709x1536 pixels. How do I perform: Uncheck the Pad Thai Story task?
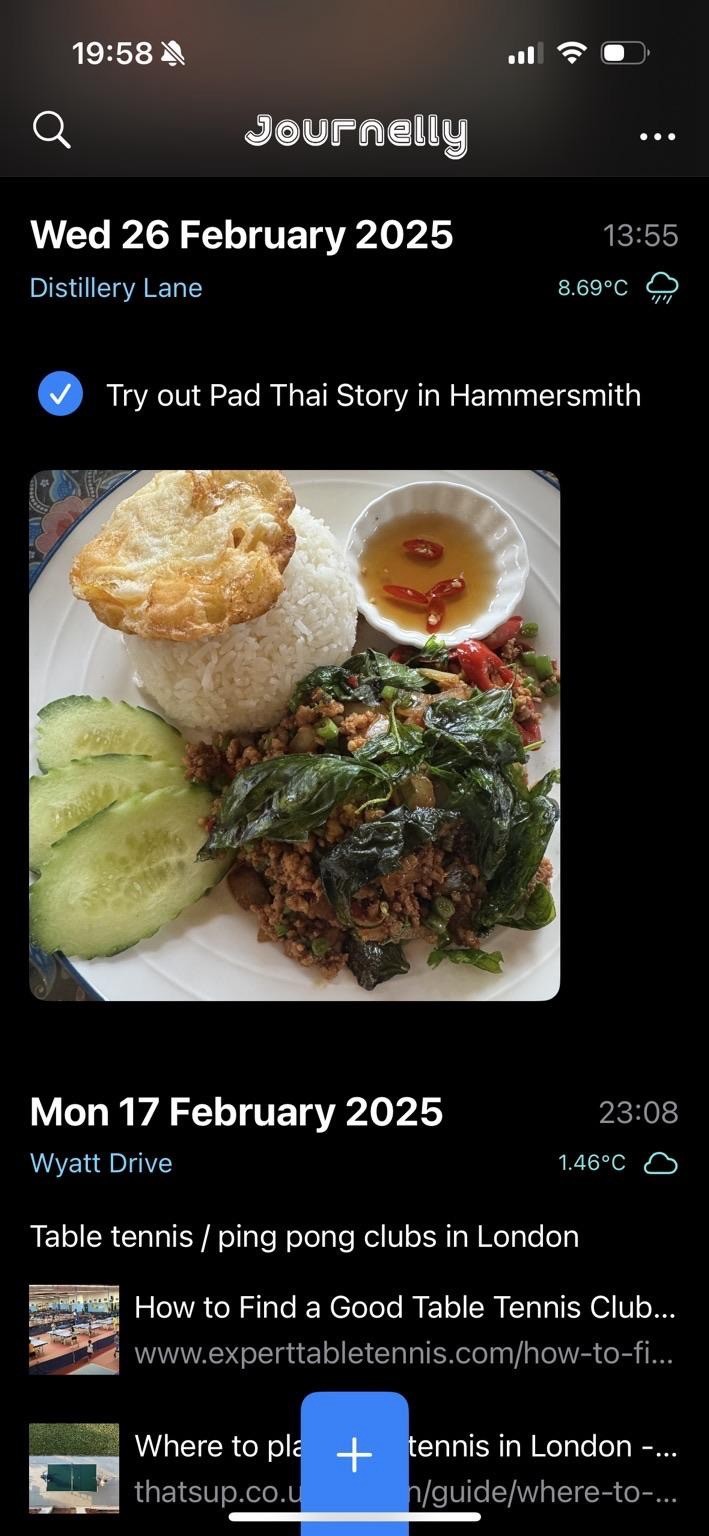coord(60,395)
